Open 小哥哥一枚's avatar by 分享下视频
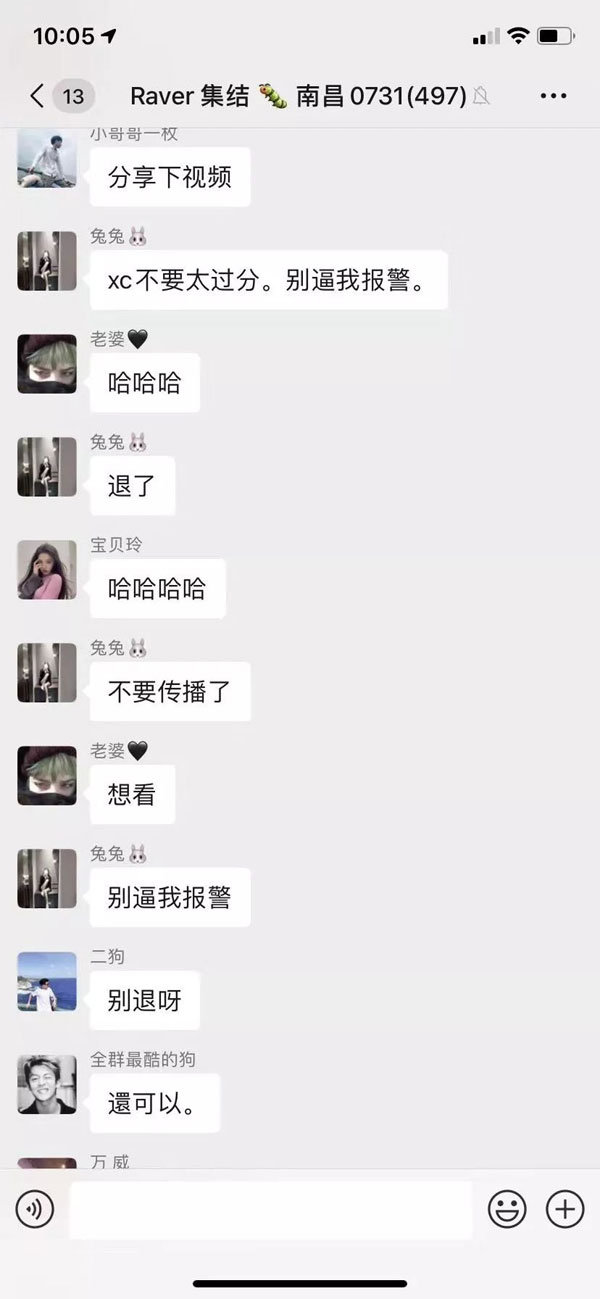600x1299 pixels. click(x=47, y=160)
